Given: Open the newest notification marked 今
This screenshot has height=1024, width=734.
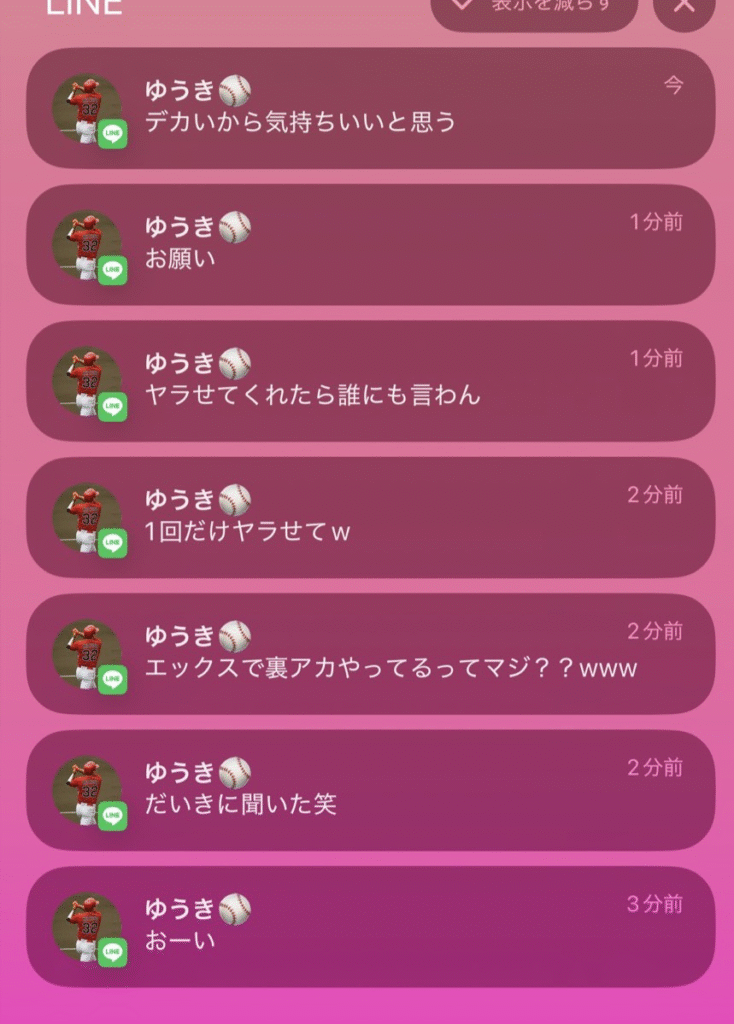Looking at the screenshot, I should (x=370, y=108).
